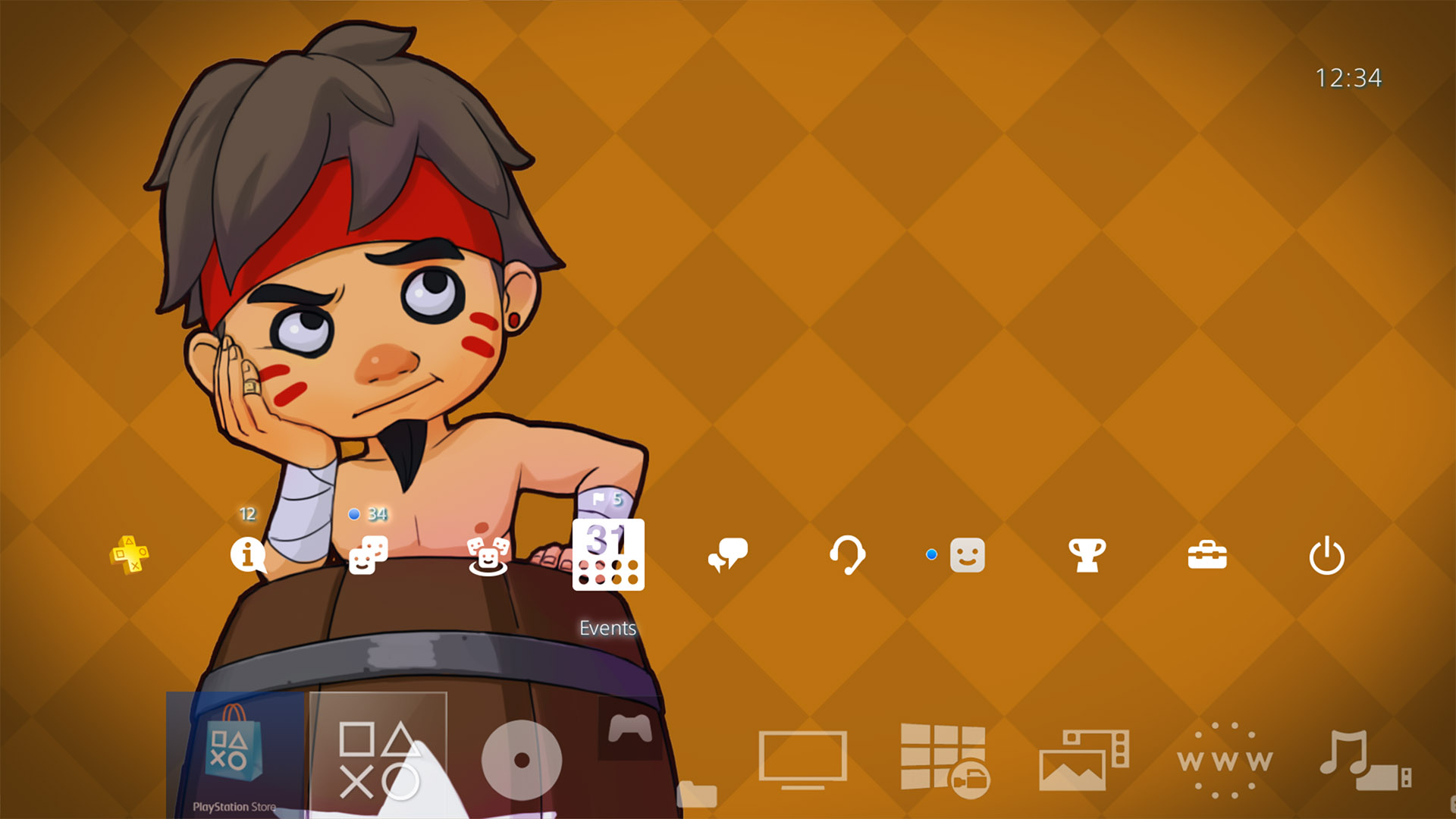Select the Events calendar icon
Viewport: 1456px width, 819px height.
pyautogui.click(x=608, y=555)
